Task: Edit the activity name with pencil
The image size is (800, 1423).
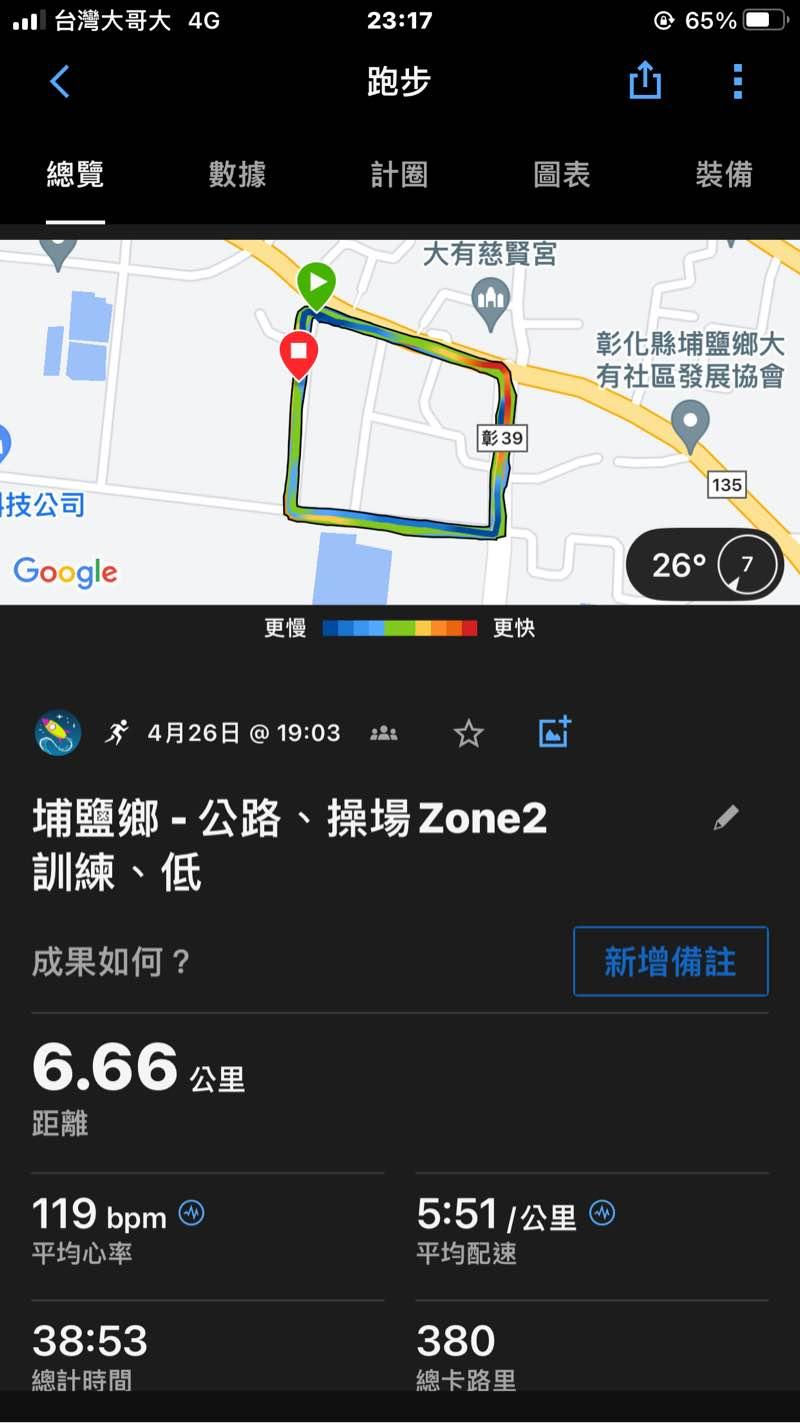Action: click(x=726, y=818)
